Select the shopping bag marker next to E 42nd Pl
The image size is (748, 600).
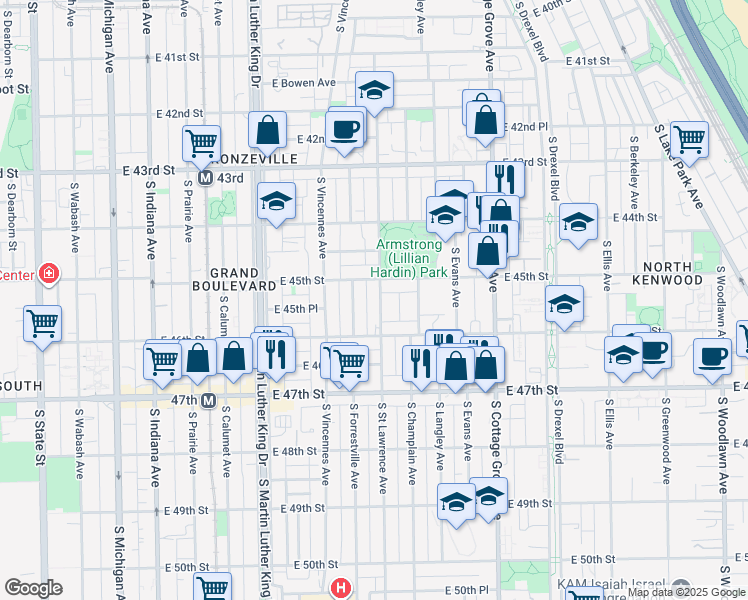(x=485, y=122)
